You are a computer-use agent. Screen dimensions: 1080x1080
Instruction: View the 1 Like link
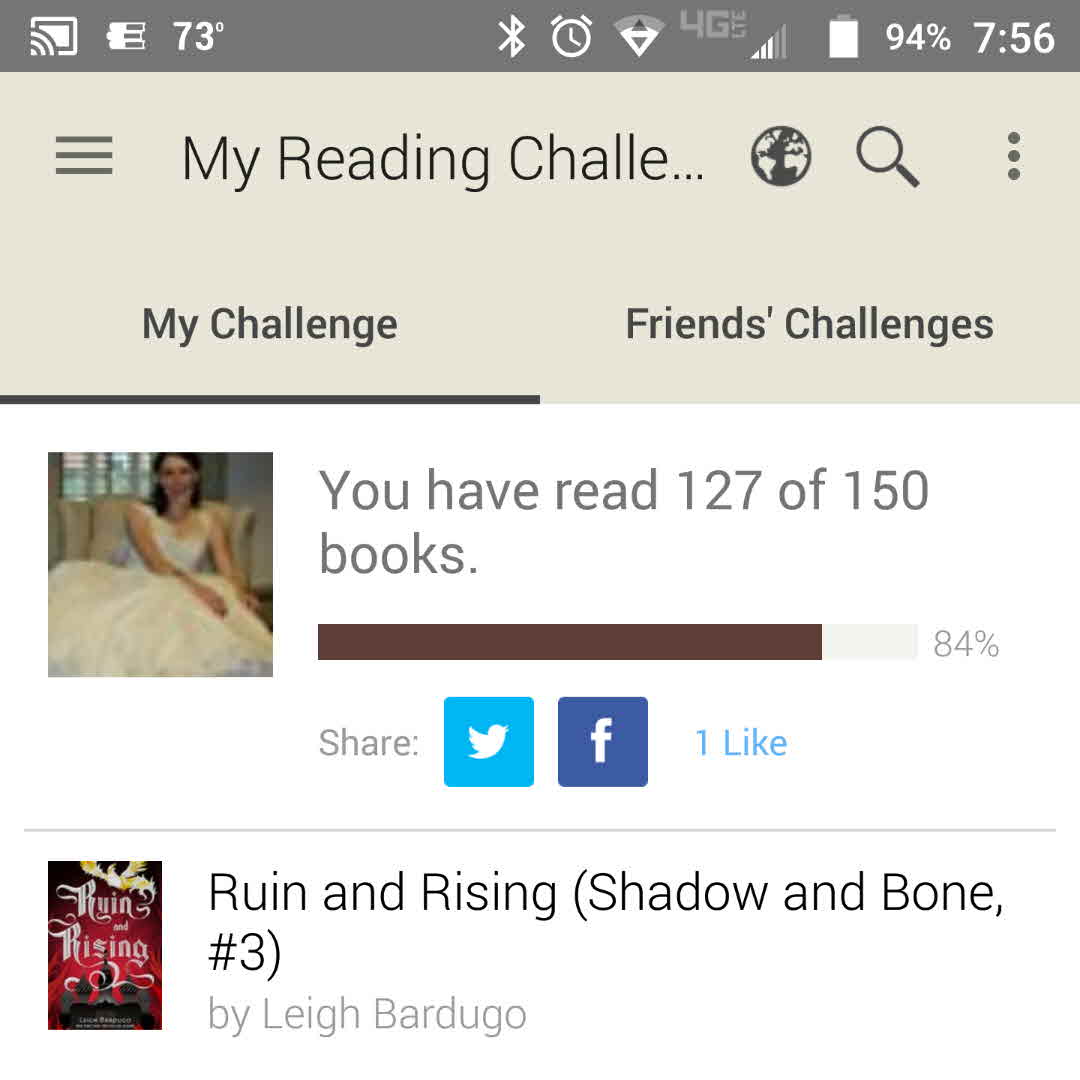(x=741, y=743)
